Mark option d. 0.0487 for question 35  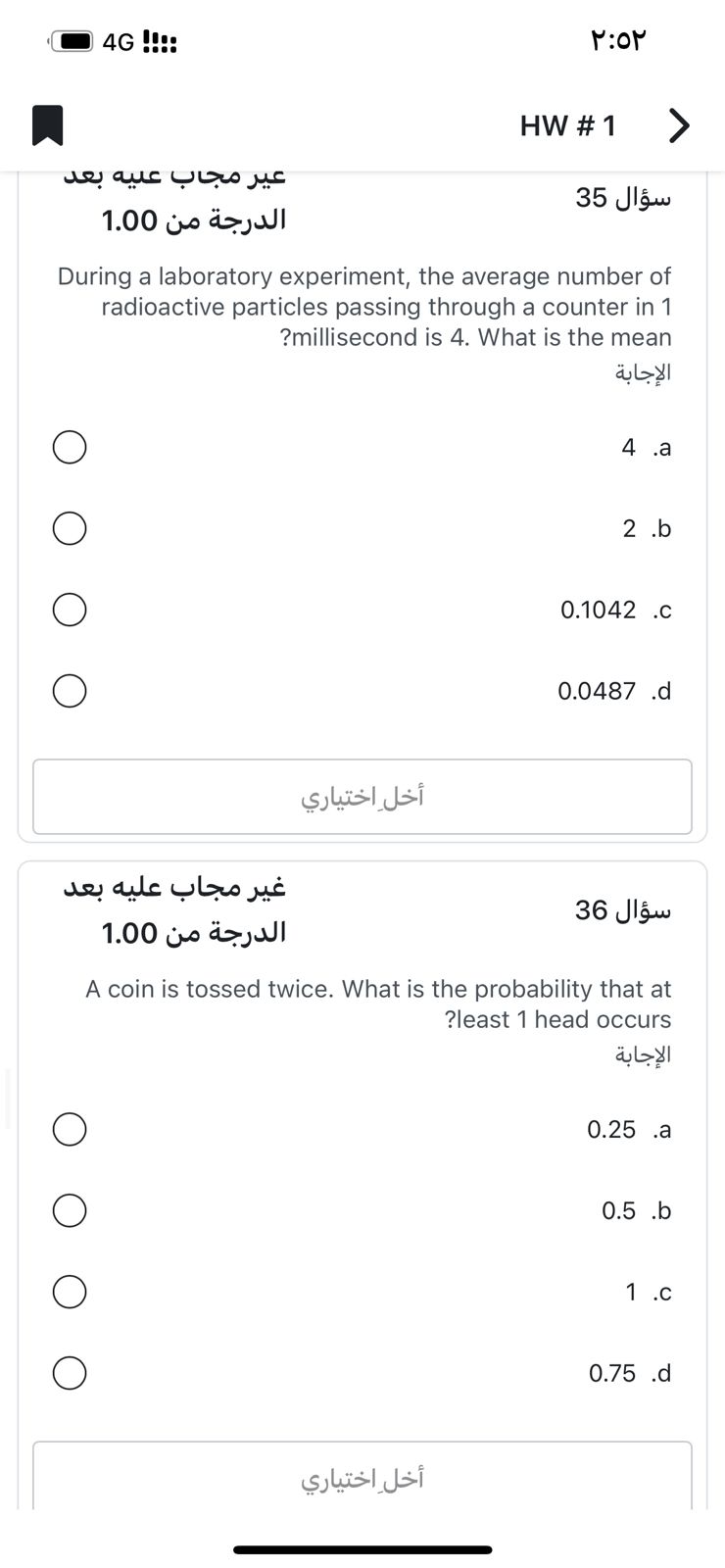point(69,691)
